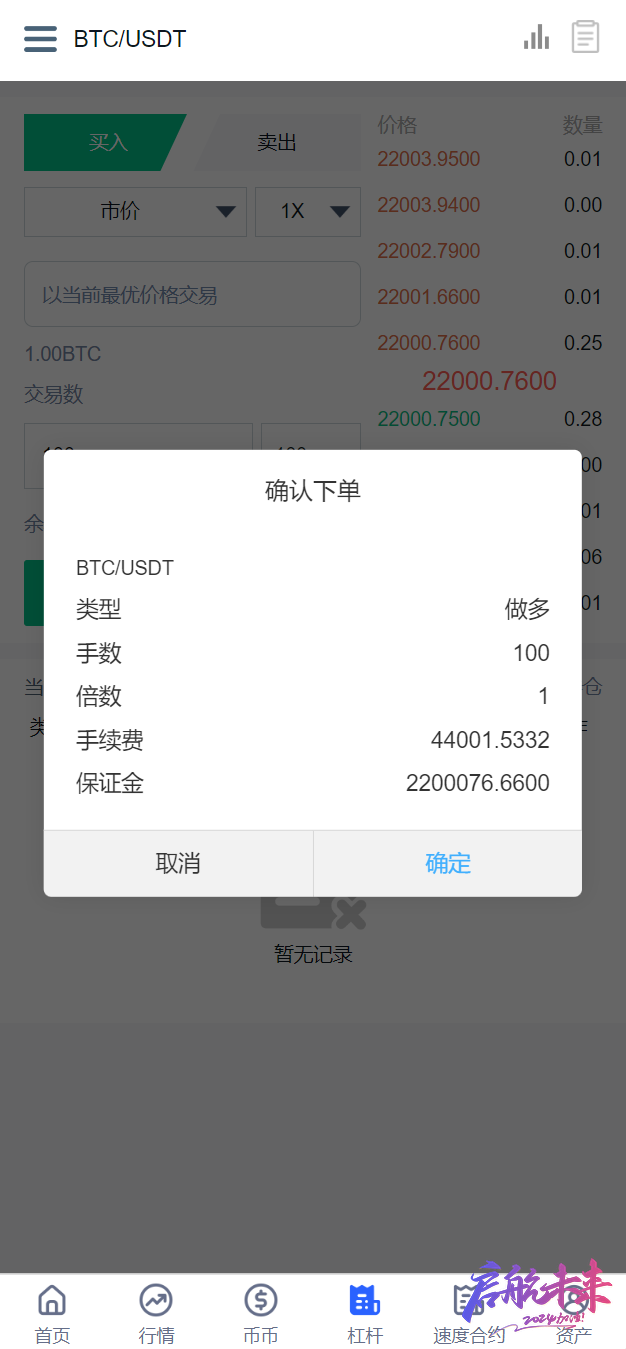This screenshot has width=626, height=1349.
Task: Go to the 杠杆 tab
Action: [365, 1314]
